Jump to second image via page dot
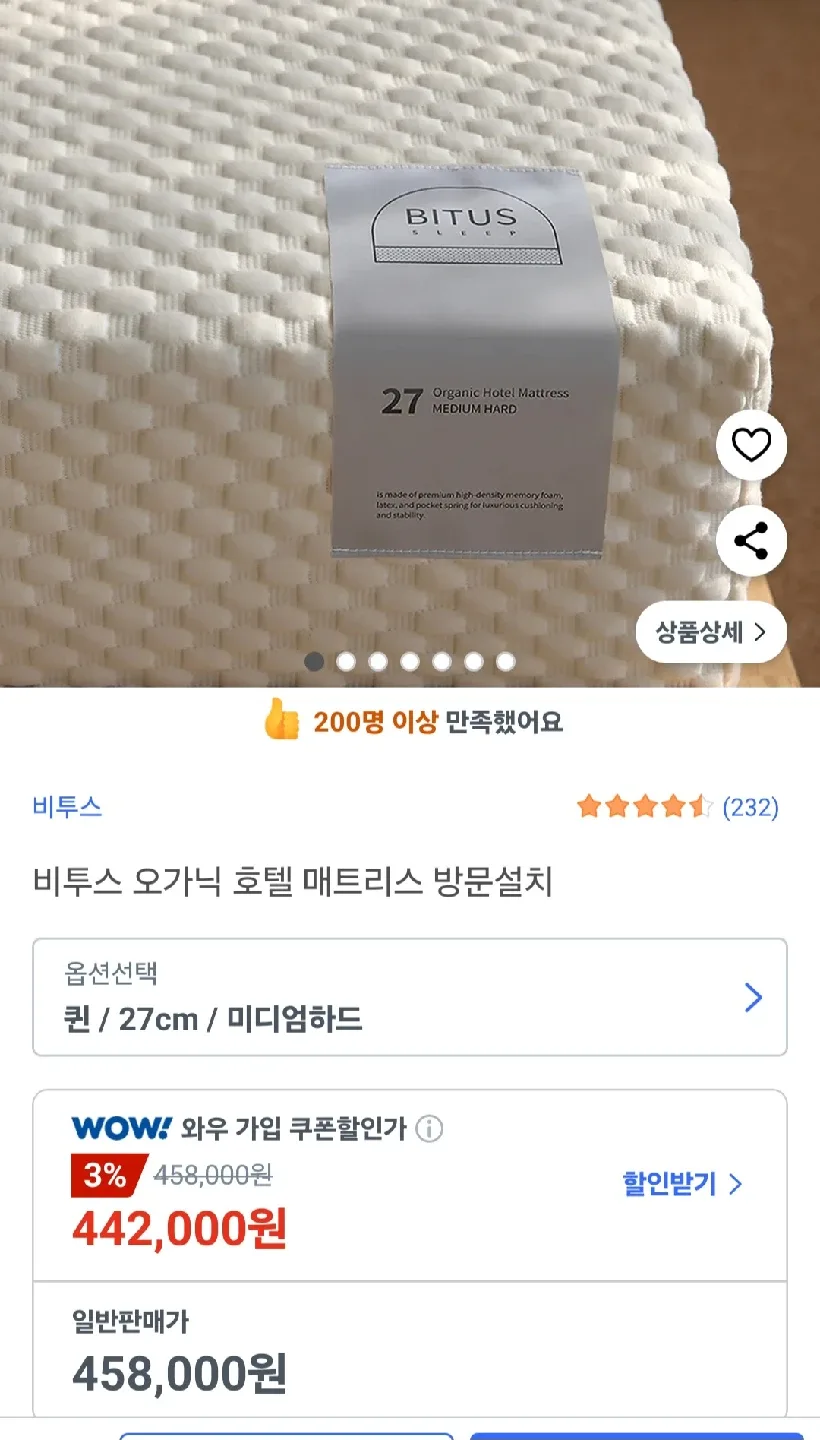The image size is (820, 1440). [346, 661]
